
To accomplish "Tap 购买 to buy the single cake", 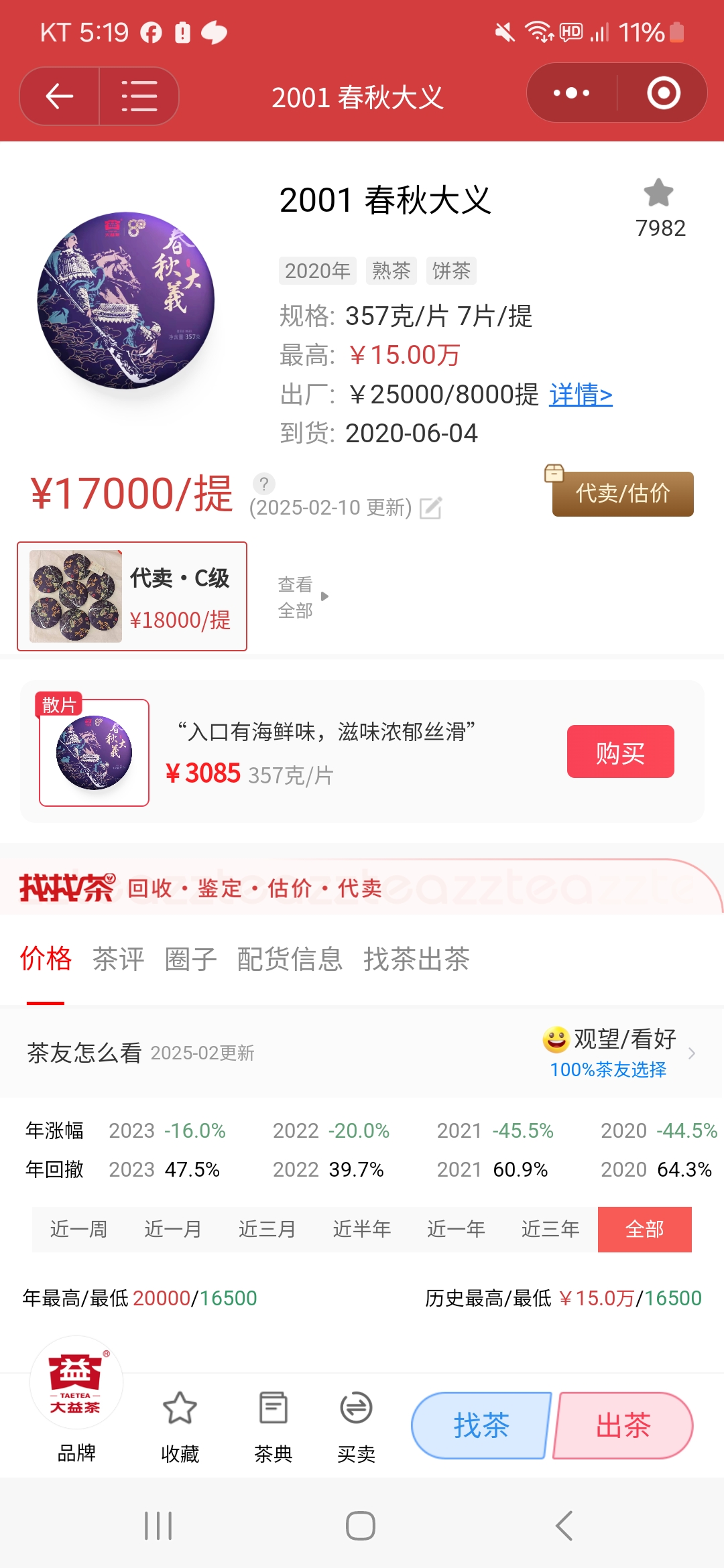I will click(620, 752).
